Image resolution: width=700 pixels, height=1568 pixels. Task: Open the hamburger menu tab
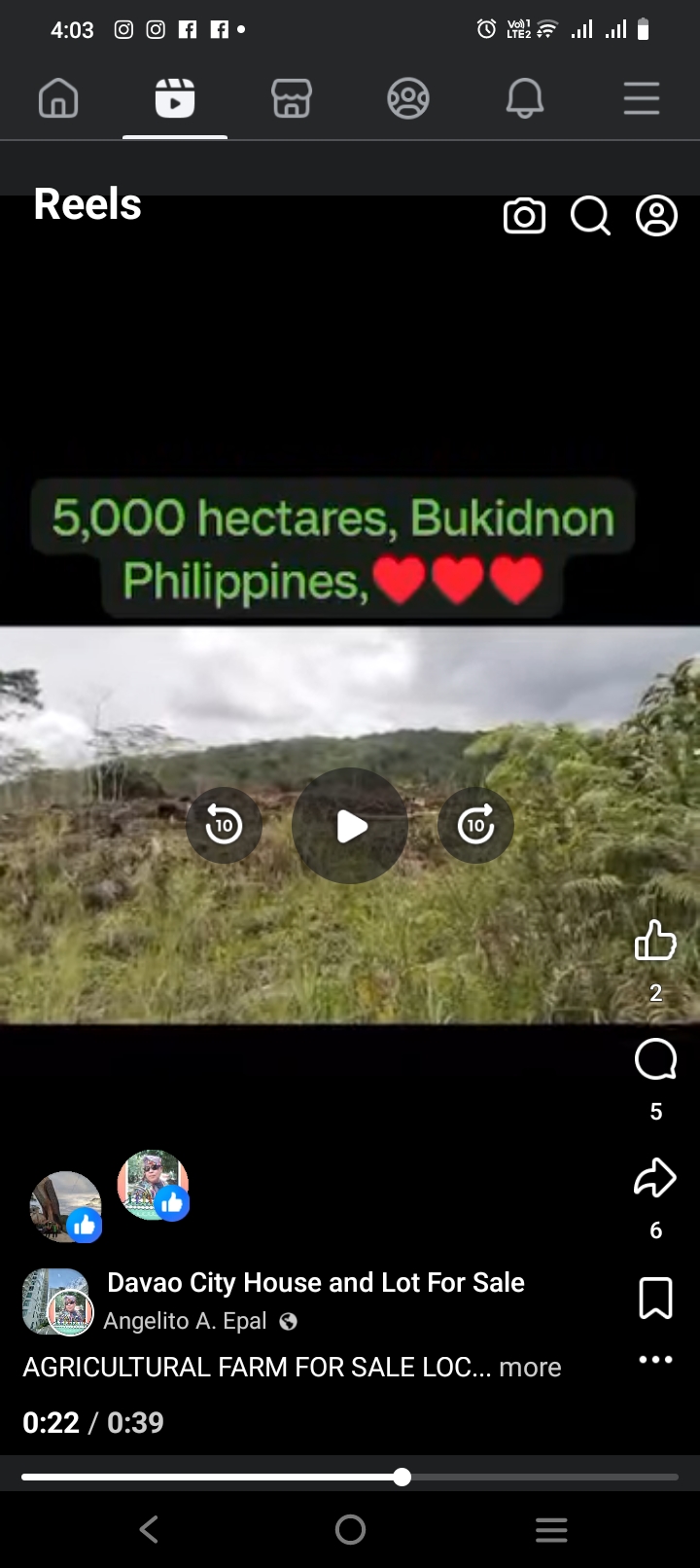(x=642, y=98)
